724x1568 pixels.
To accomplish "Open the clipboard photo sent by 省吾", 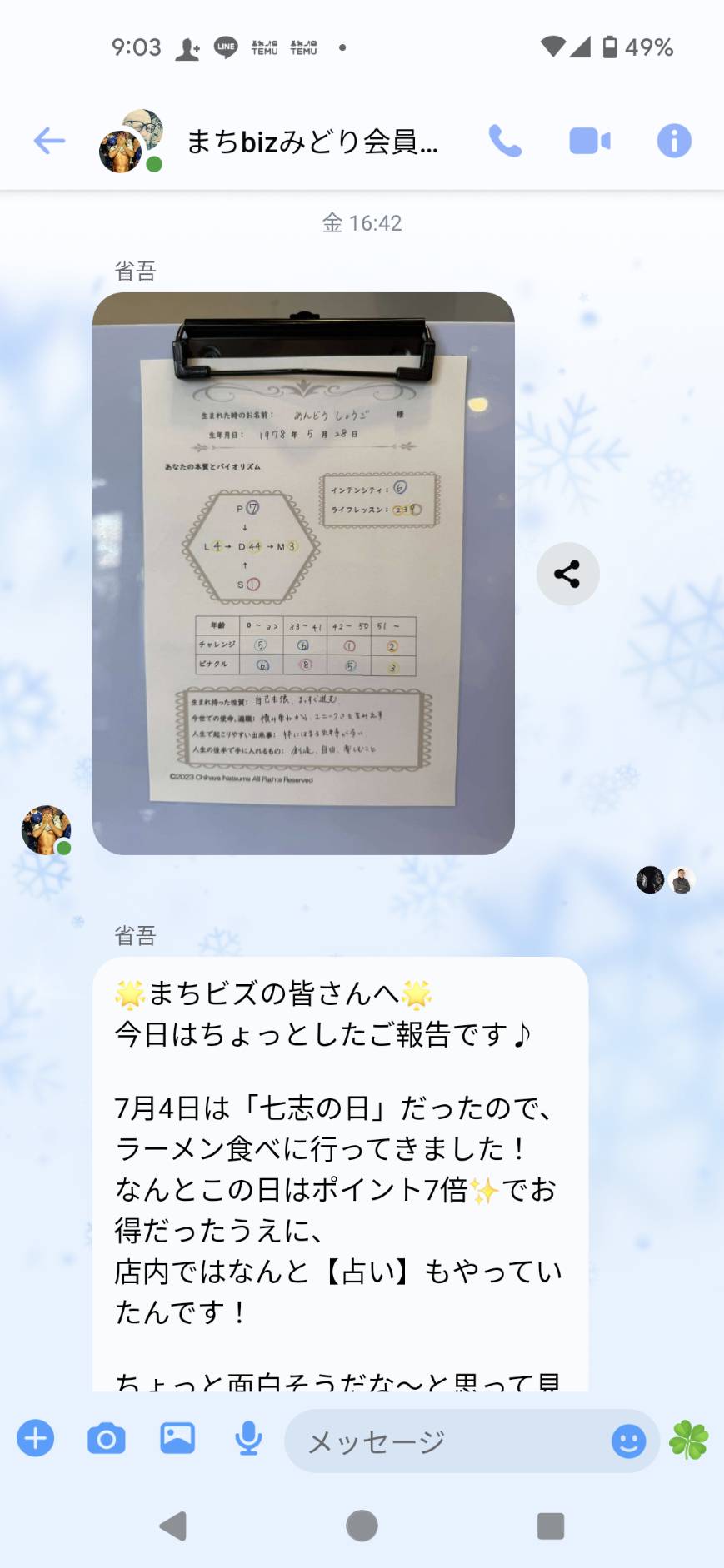I will point(303,573).
